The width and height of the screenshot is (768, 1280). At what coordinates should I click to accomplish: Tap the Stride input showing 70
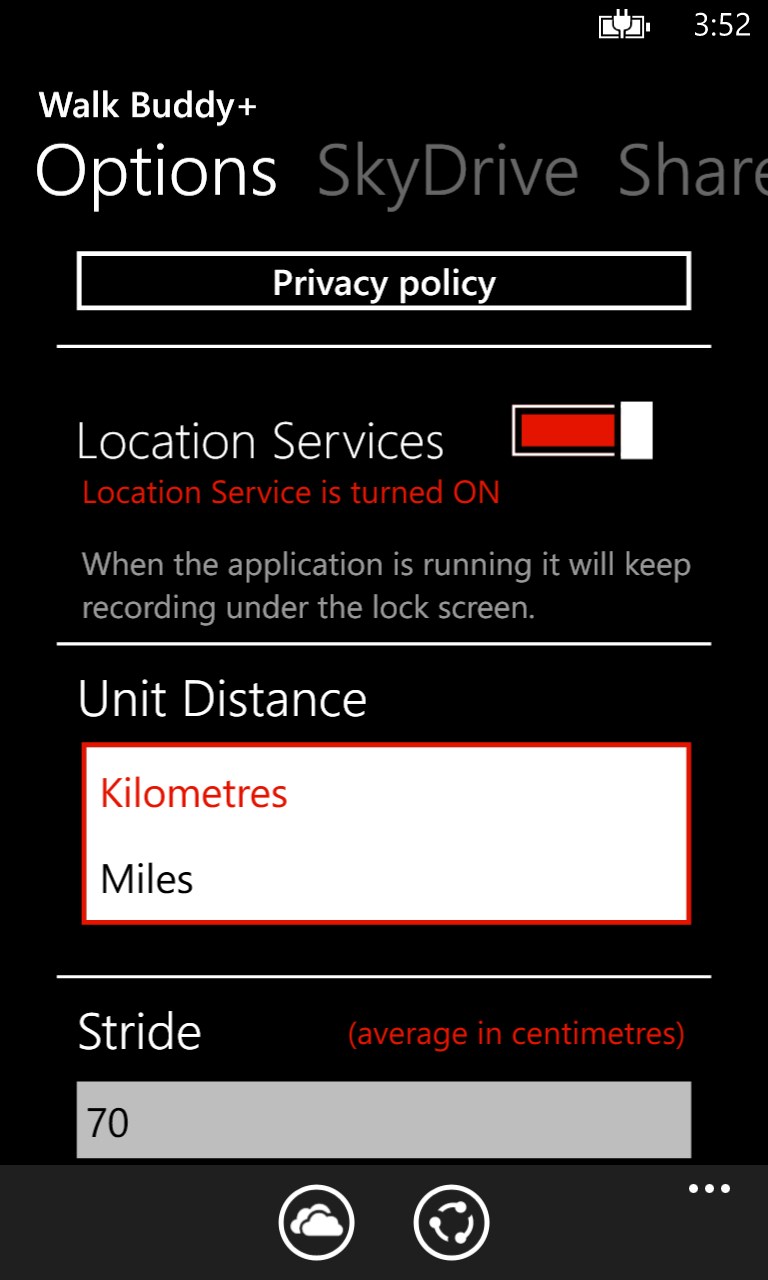pyautogui.click(x=384, y=1121)
